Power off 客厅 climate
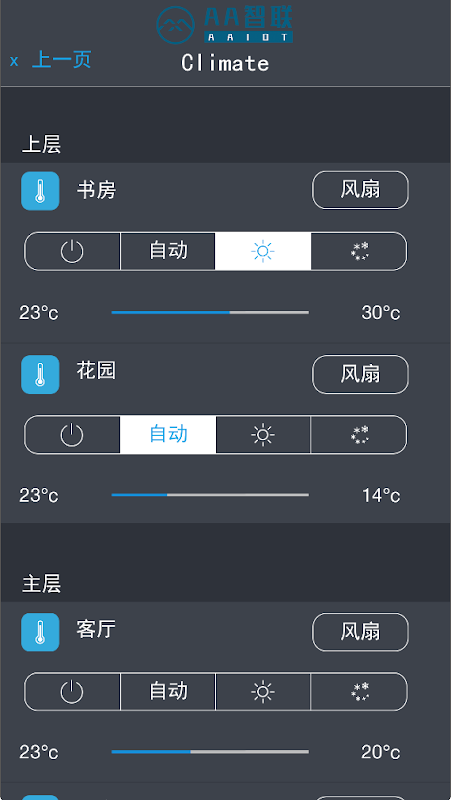This screenshot has height=800, width=451. click(72, 691)
